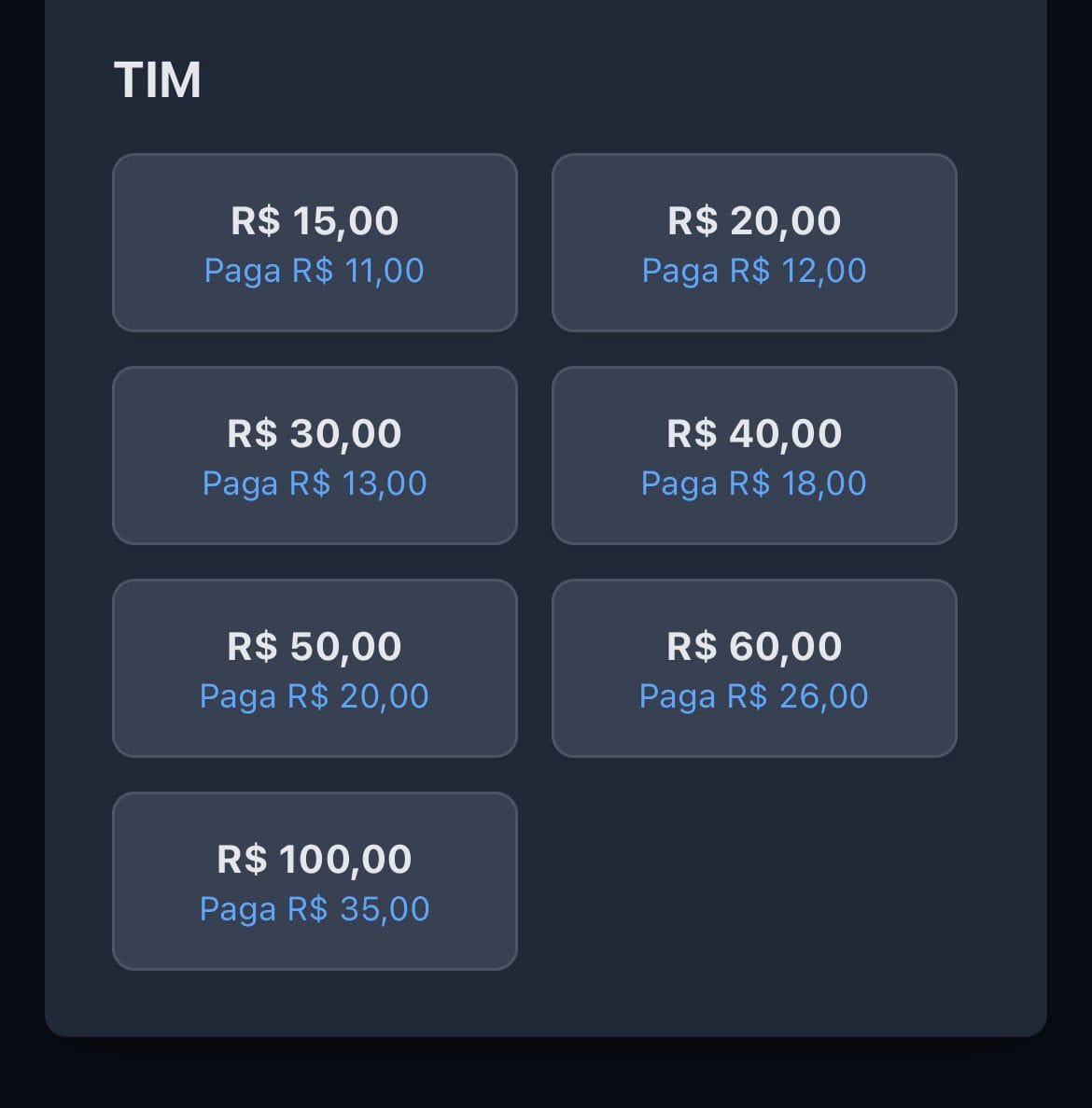Choose the R$ 20,00 recharge option
Screen dimensions: 1092x1108
(754, 243)
